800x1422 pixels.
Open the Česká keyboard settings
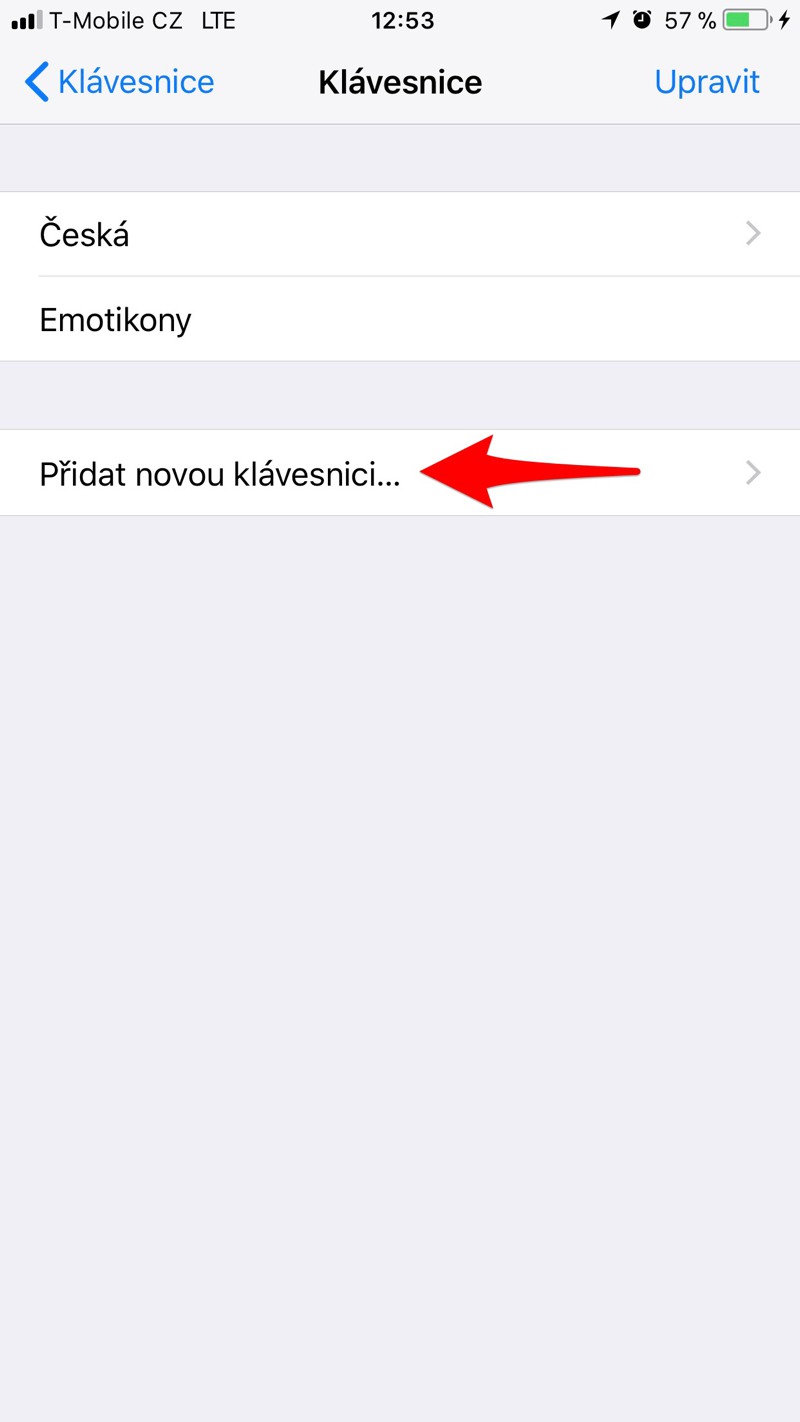pyautogui.click(x=400, y=234)
